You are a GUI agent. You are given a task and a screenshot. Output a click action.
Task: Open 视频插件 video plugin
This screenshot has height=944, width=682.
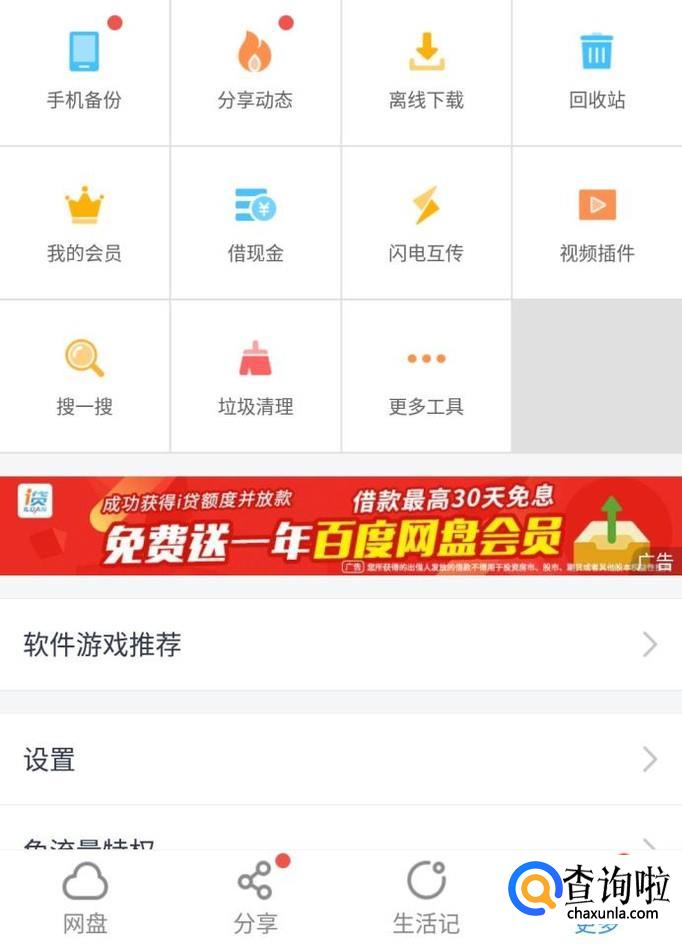[x=597, y=223]
